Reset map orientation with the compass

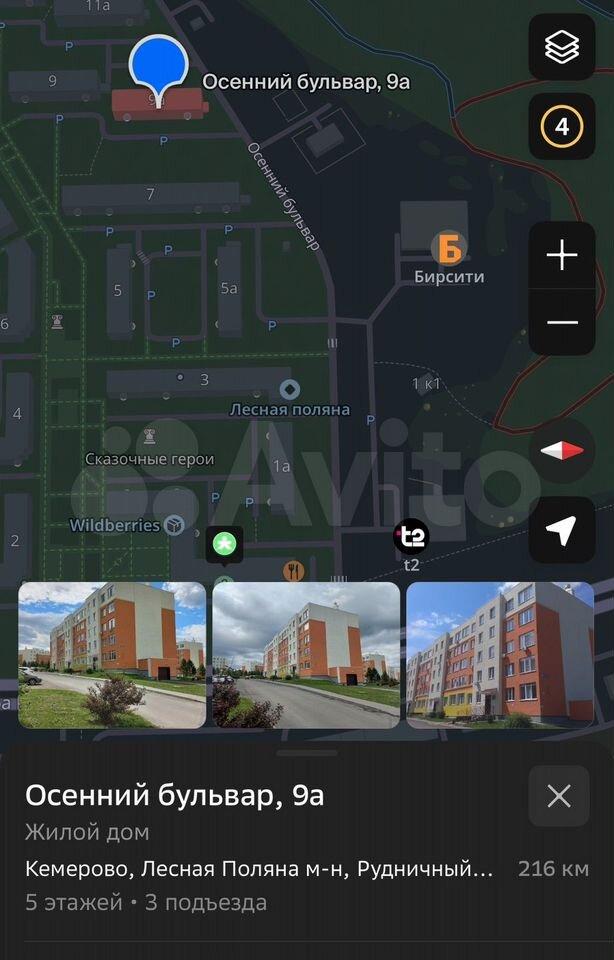click(562, 451)
